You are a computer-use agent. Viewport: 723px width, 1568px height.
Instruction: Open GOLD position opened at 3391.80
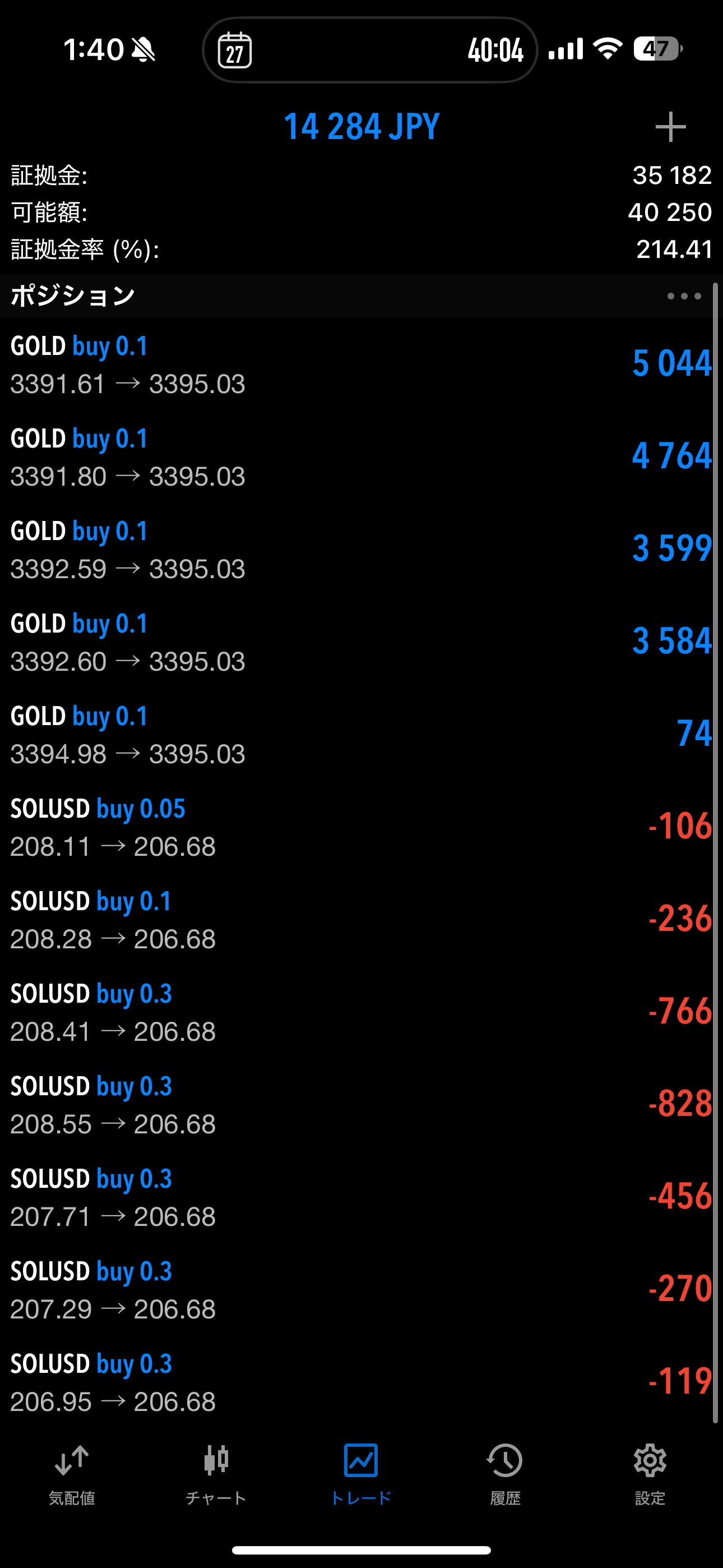click(361, 456)
